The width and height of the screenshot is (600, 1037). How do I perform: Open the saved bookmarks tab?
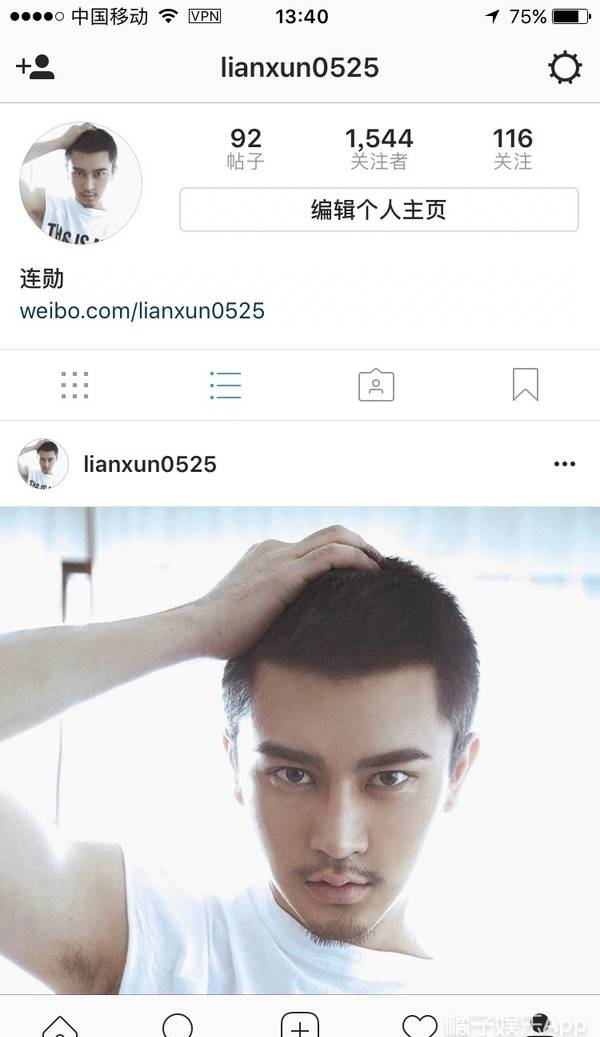click(526, 385)
